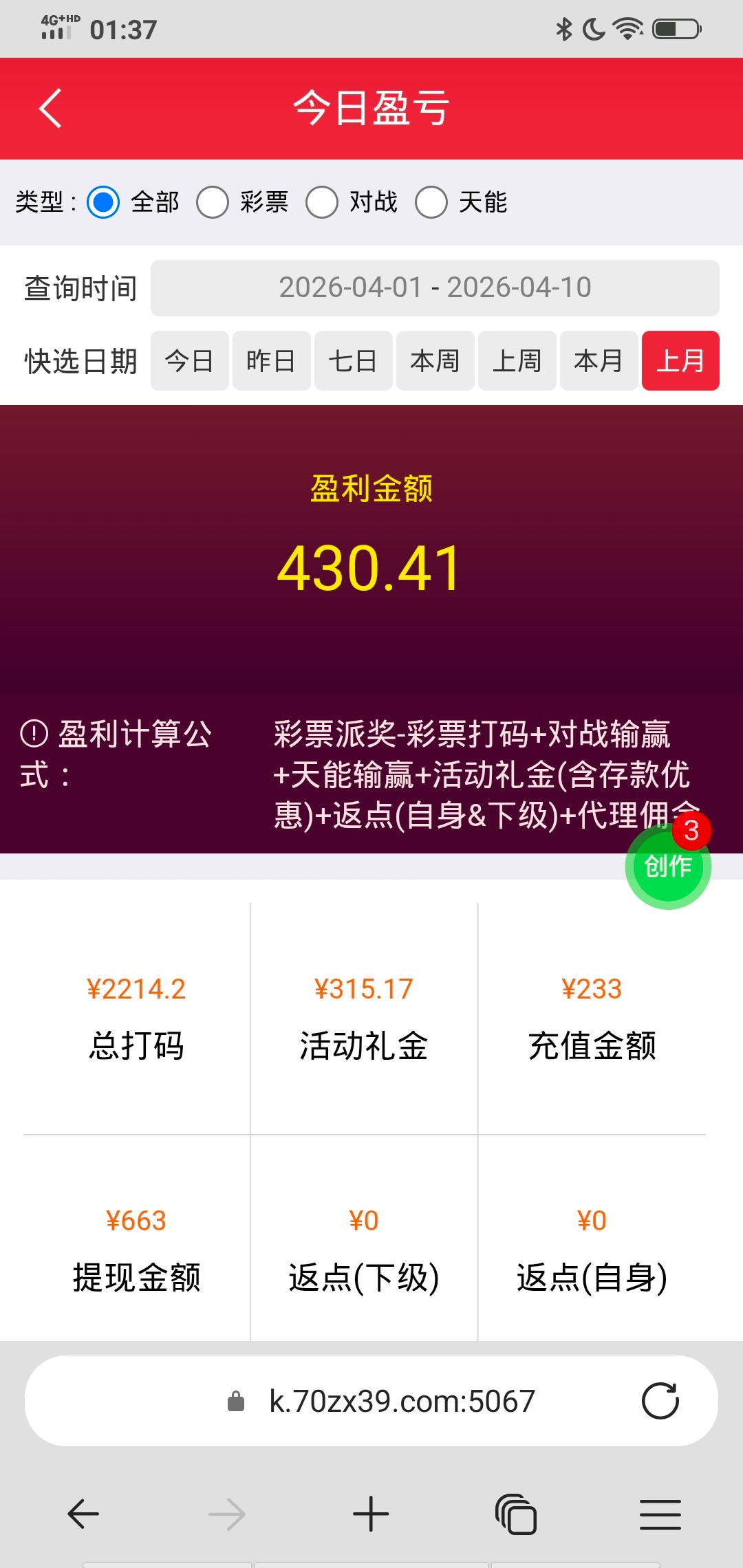Switch quick date to 本周
This screenshot has height=1568, width=743.
click(435, 361)
